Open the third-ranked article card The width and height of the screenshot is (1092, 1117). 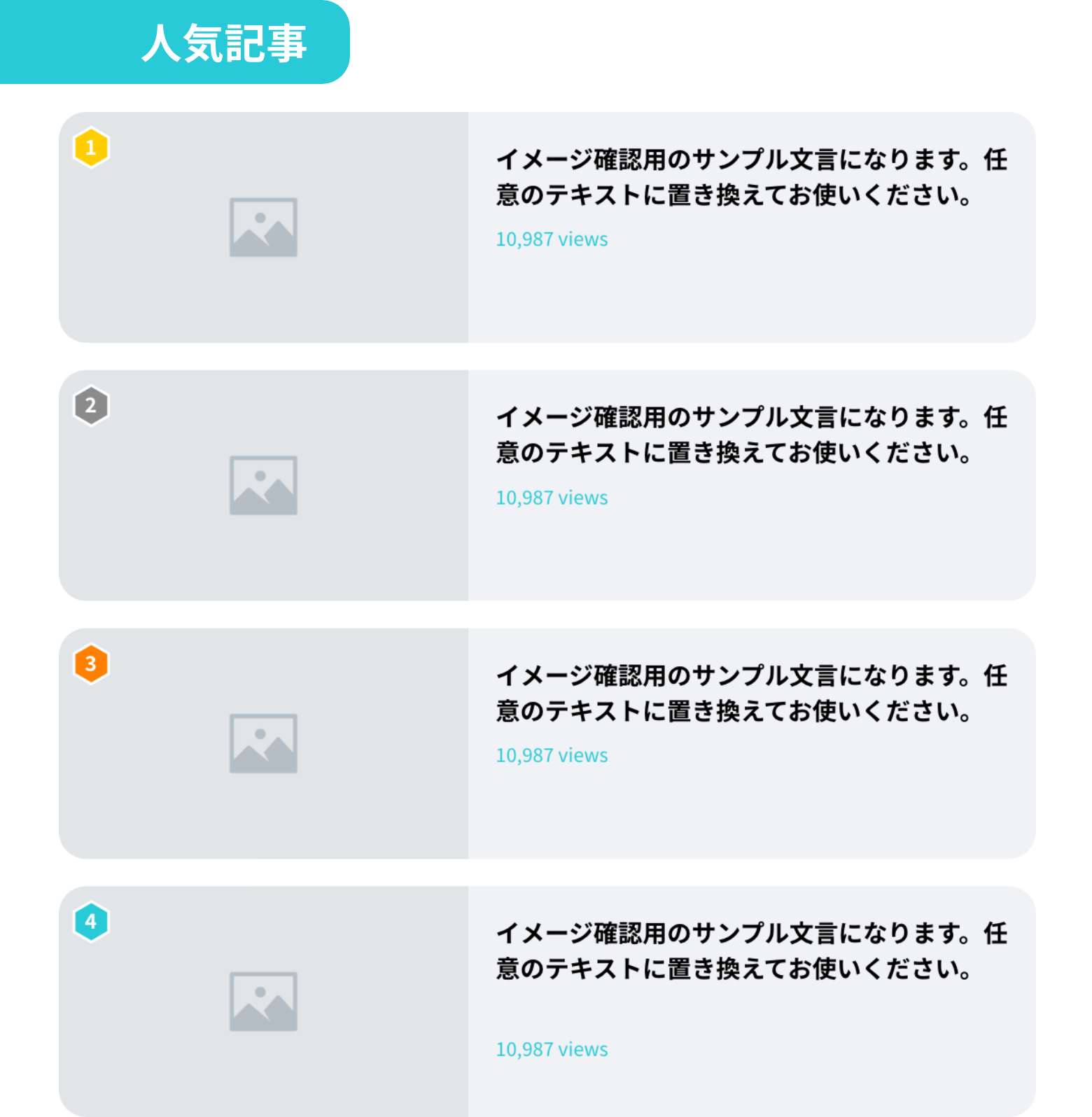546,742
